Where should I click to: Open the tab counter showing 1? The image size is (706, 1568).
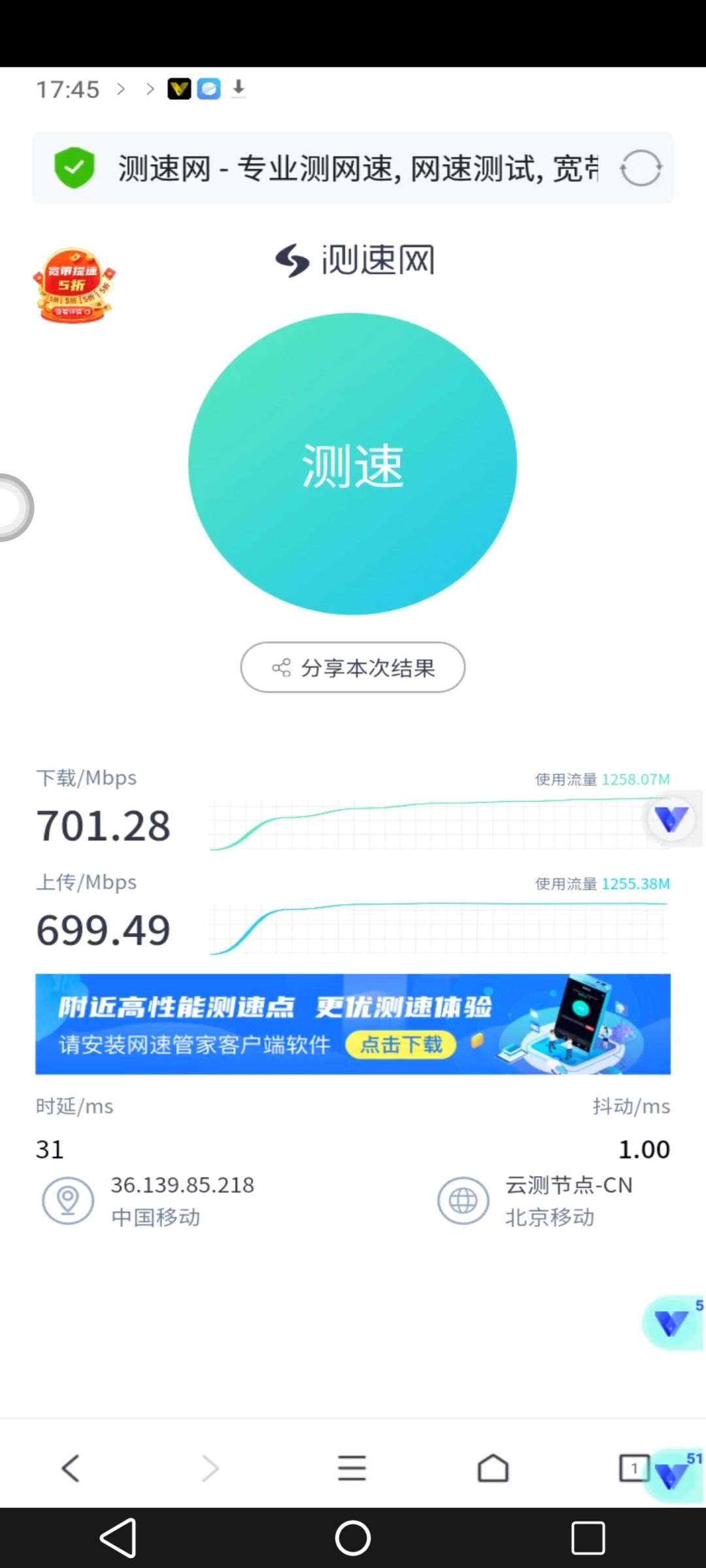(633, 1467)
